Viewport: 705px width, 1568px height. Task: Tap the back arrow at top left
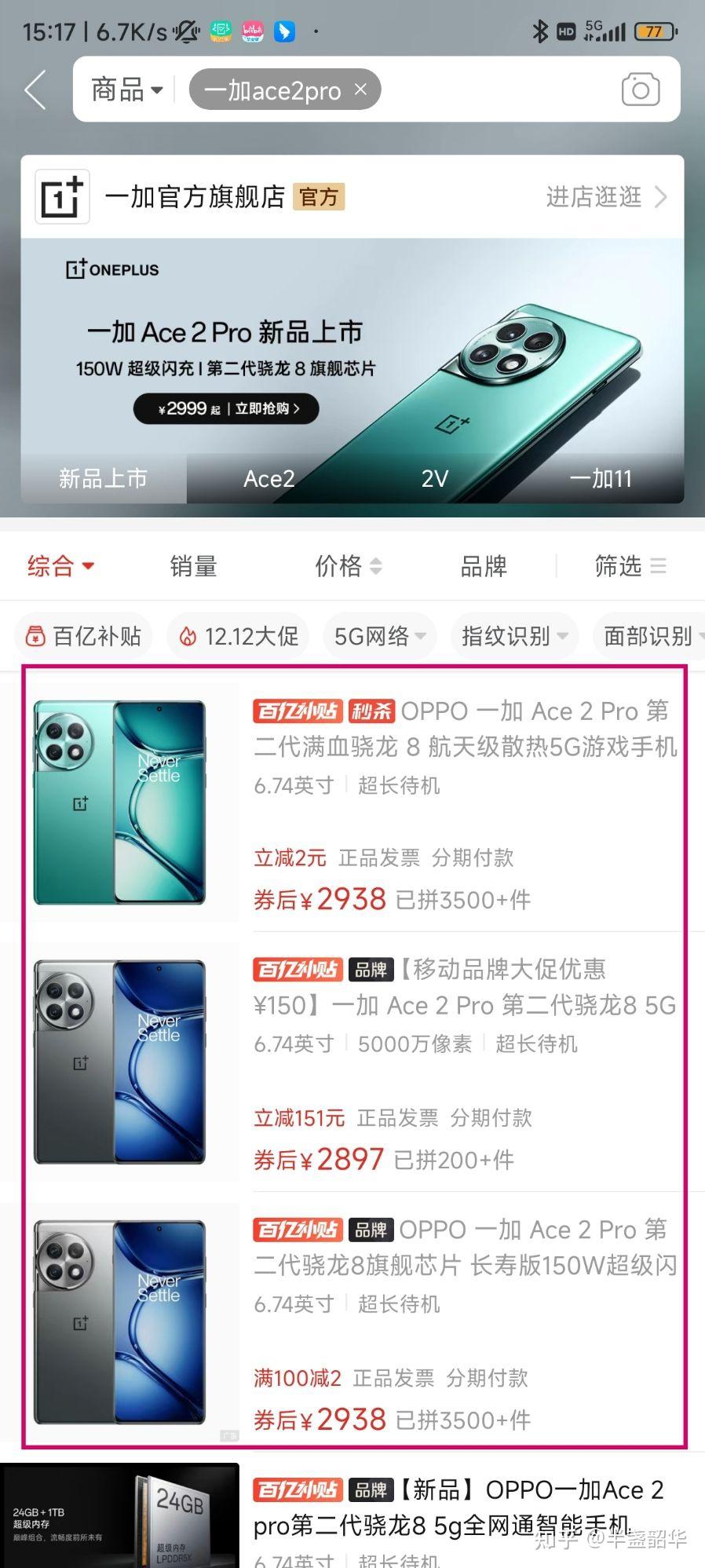[x=35, y=89]
